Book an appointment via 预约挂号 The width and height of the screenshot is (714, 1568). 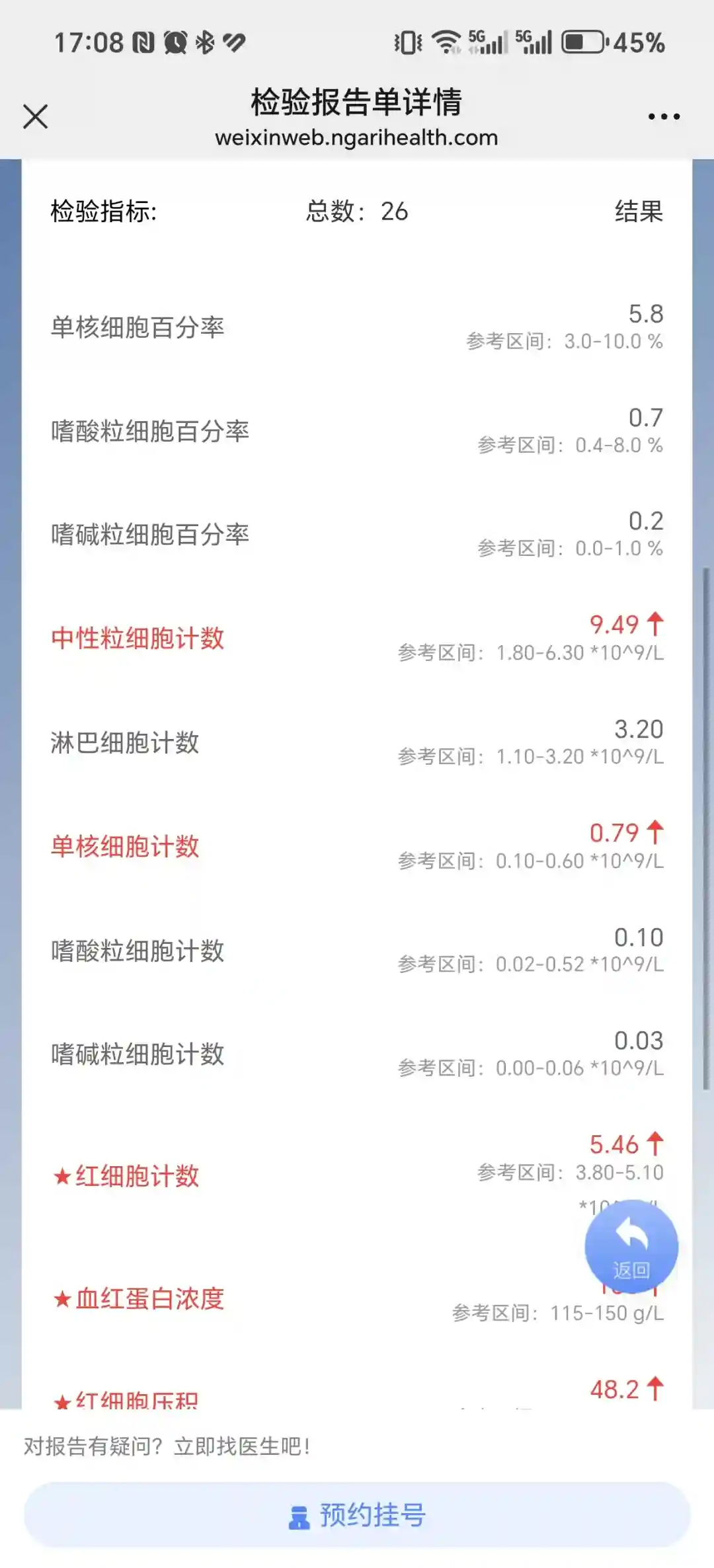click(357, 1515)
